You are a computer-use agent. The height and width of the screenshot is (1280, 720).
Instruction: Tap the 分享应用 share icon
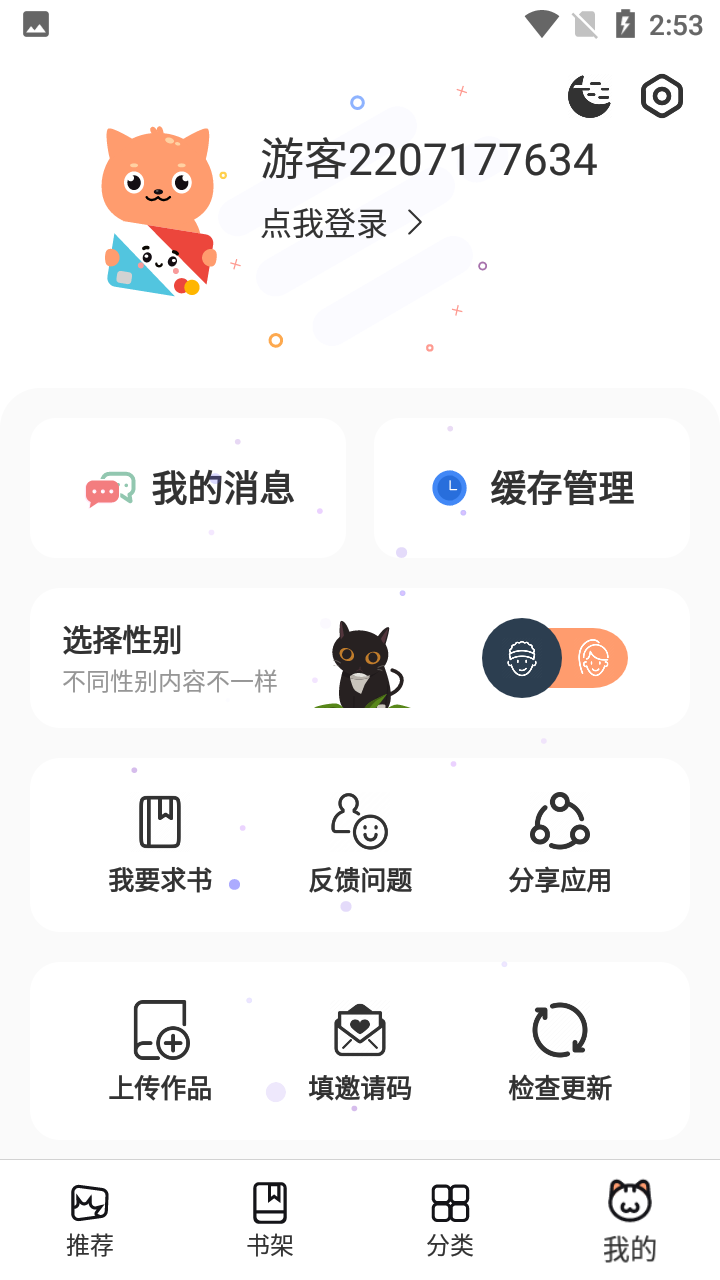pos(559,822)
